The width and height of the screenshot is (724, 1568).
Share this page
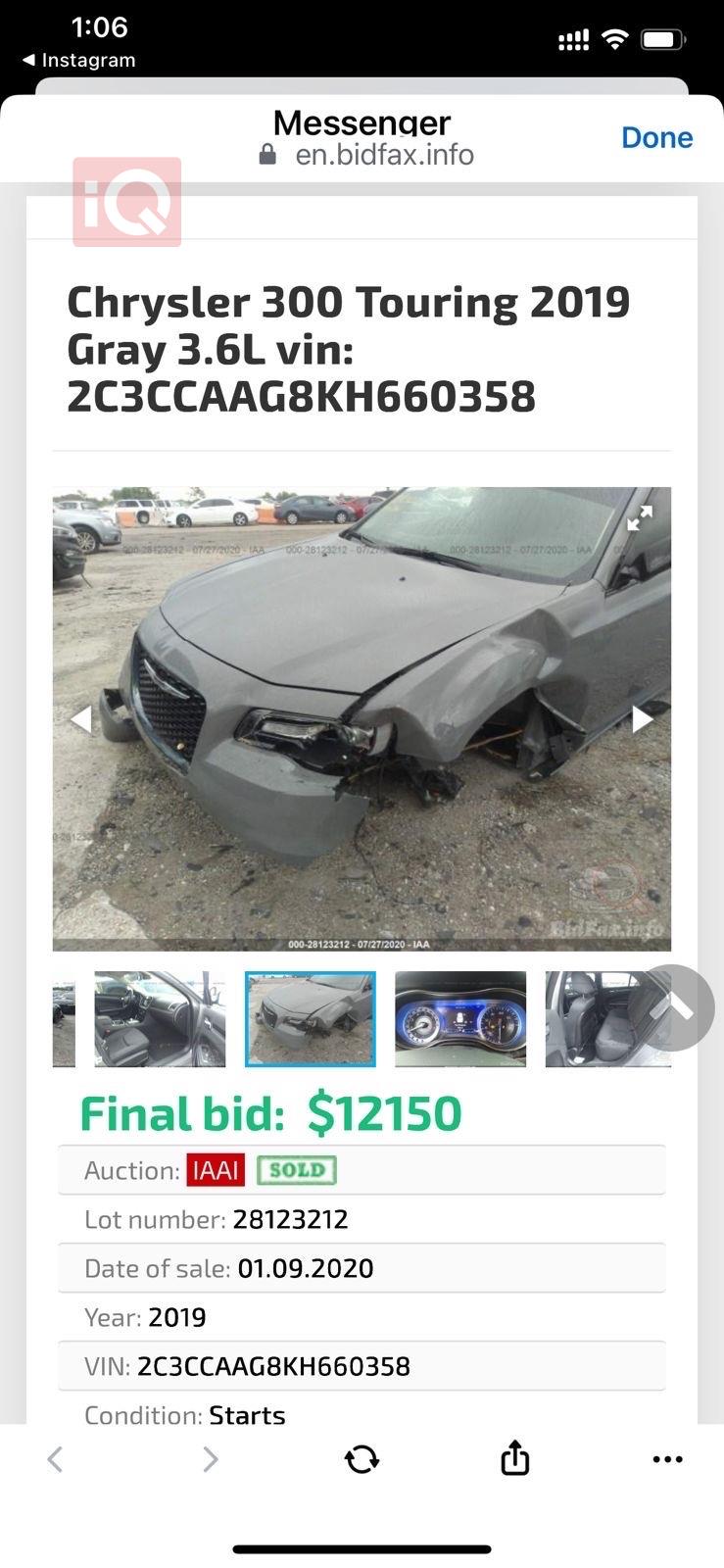514,1459
